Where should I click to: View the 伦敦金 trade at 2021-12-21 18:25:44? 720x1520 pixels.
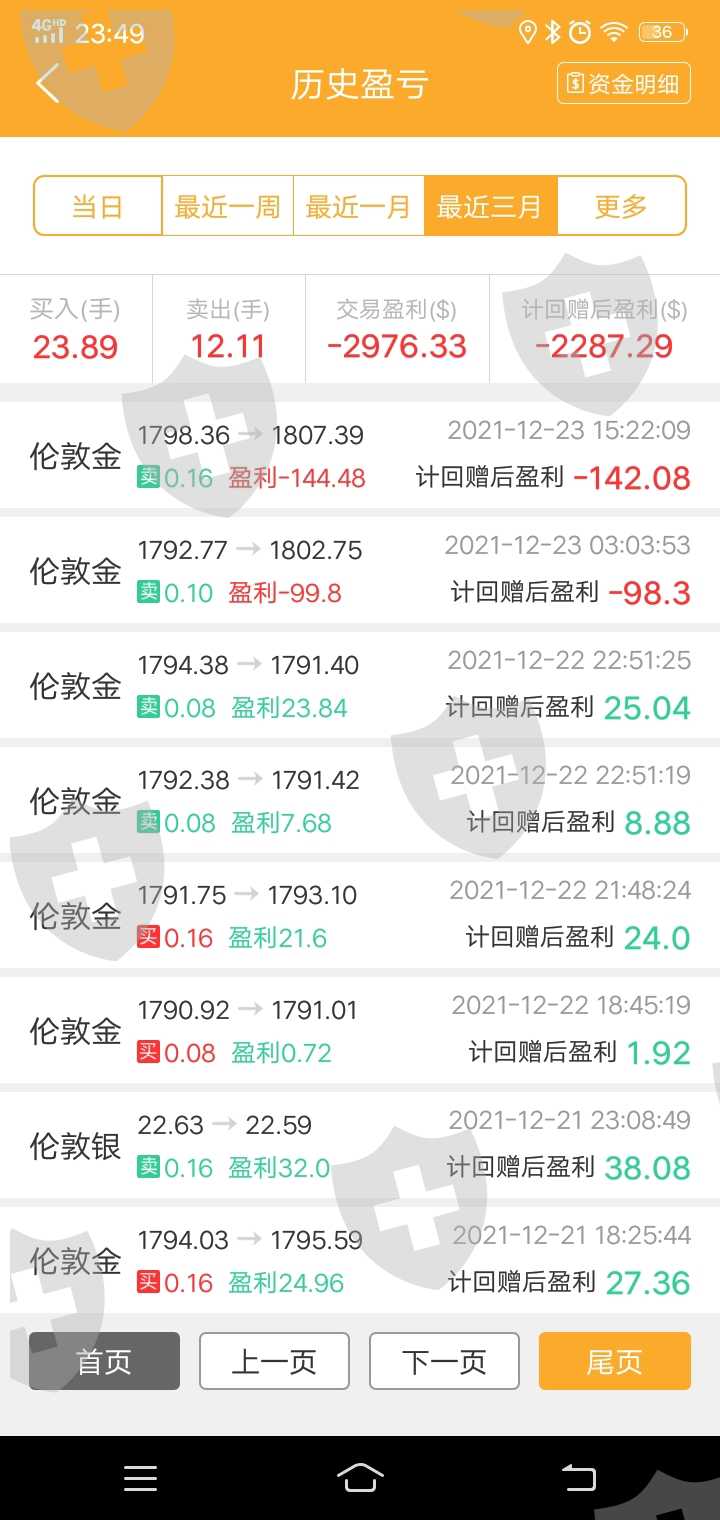[x=360, y=1261]
